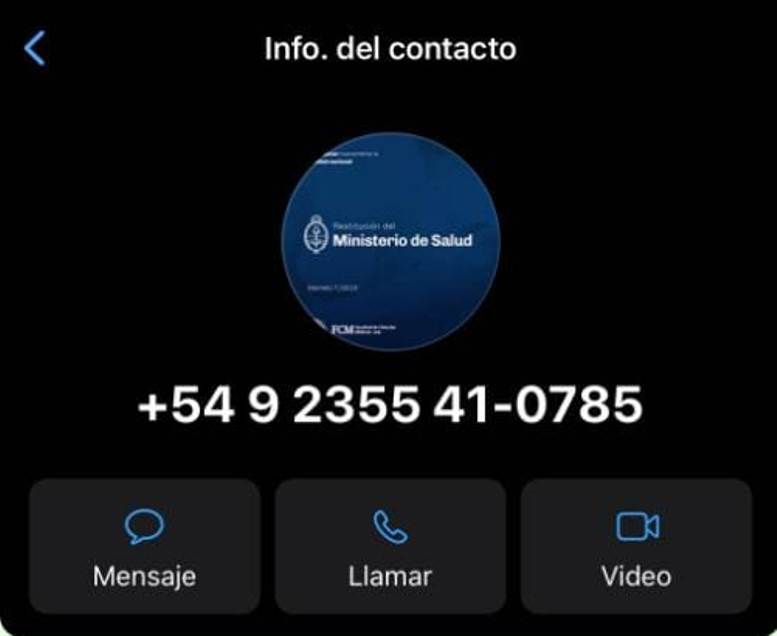The image size is (777, 636).
Task: Start a Video call
Action: click(636, 546)
